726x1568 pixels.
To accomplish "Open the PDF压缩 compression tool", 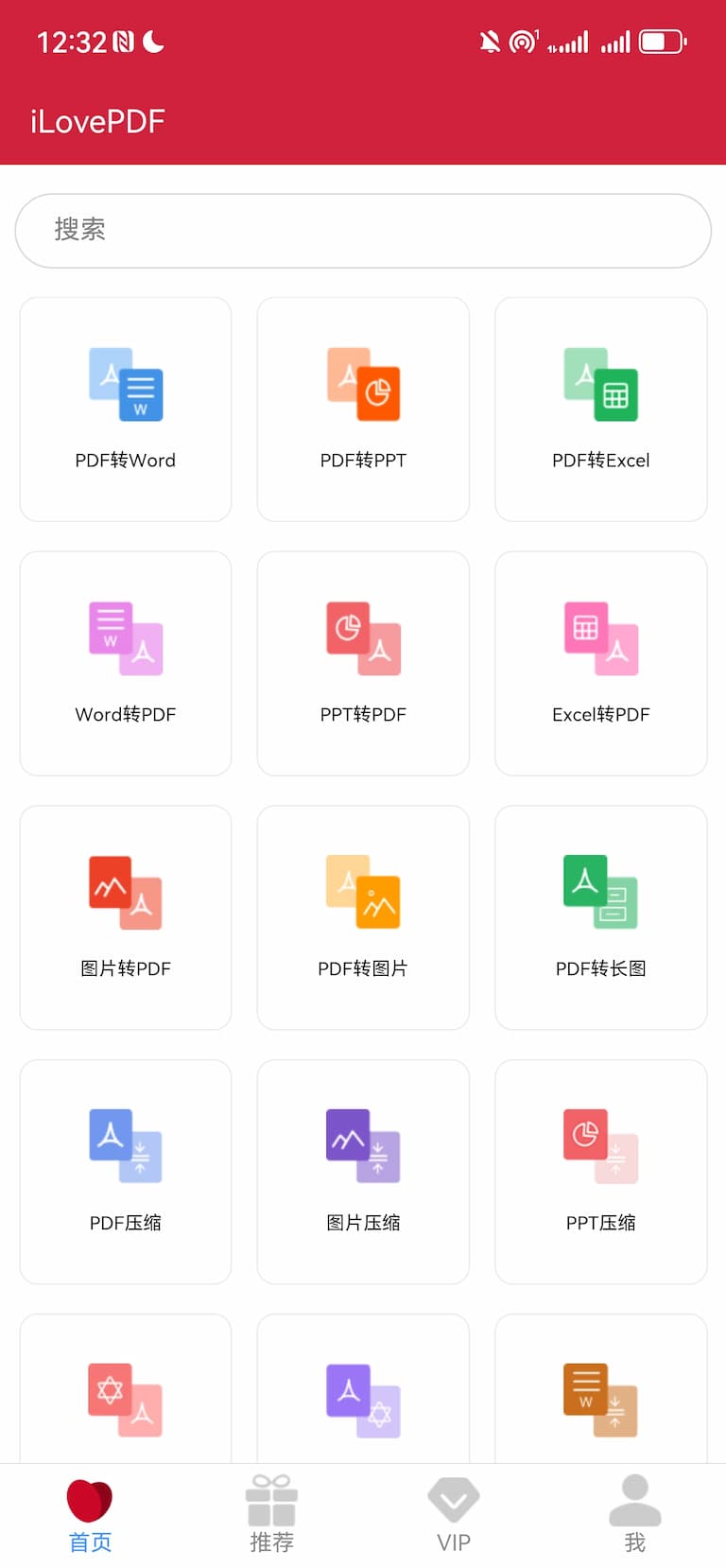I will pos(125,1172).
